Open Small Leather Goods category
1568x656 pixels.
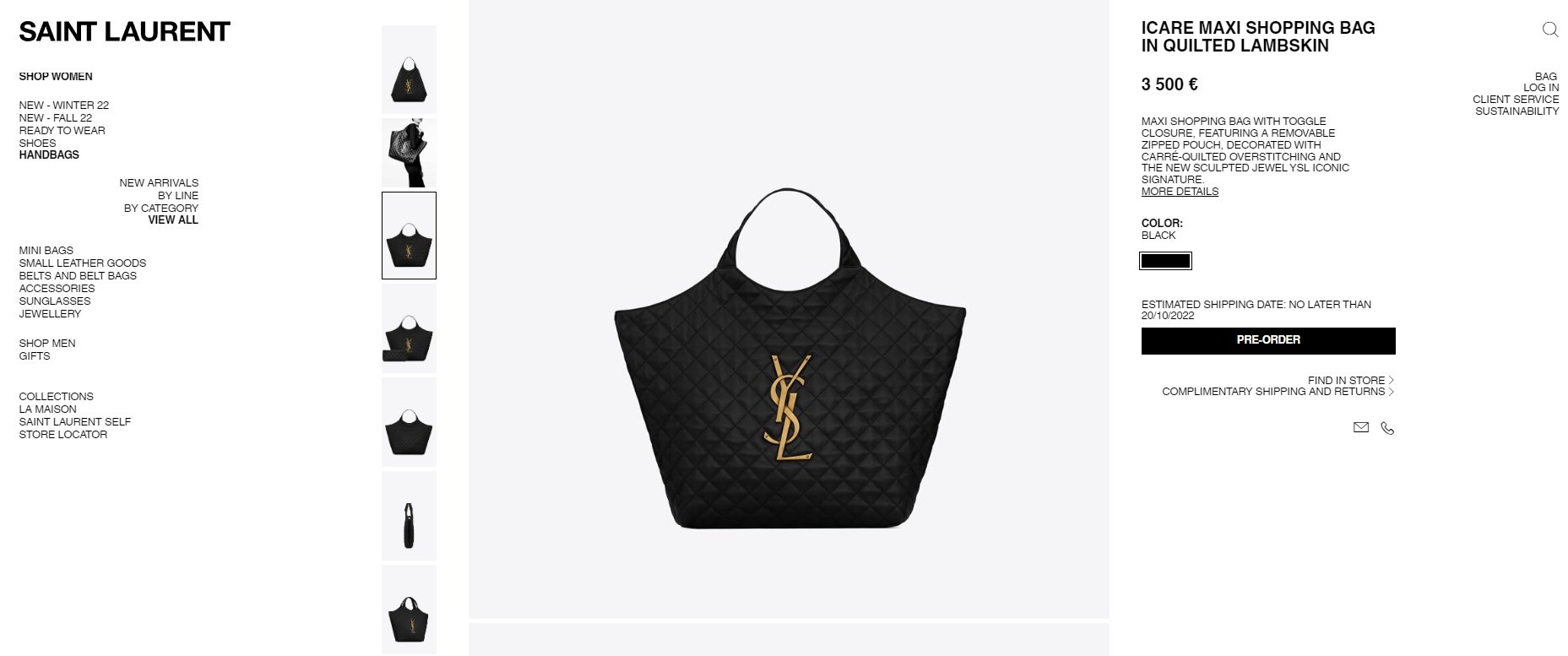tap(83, 263)
